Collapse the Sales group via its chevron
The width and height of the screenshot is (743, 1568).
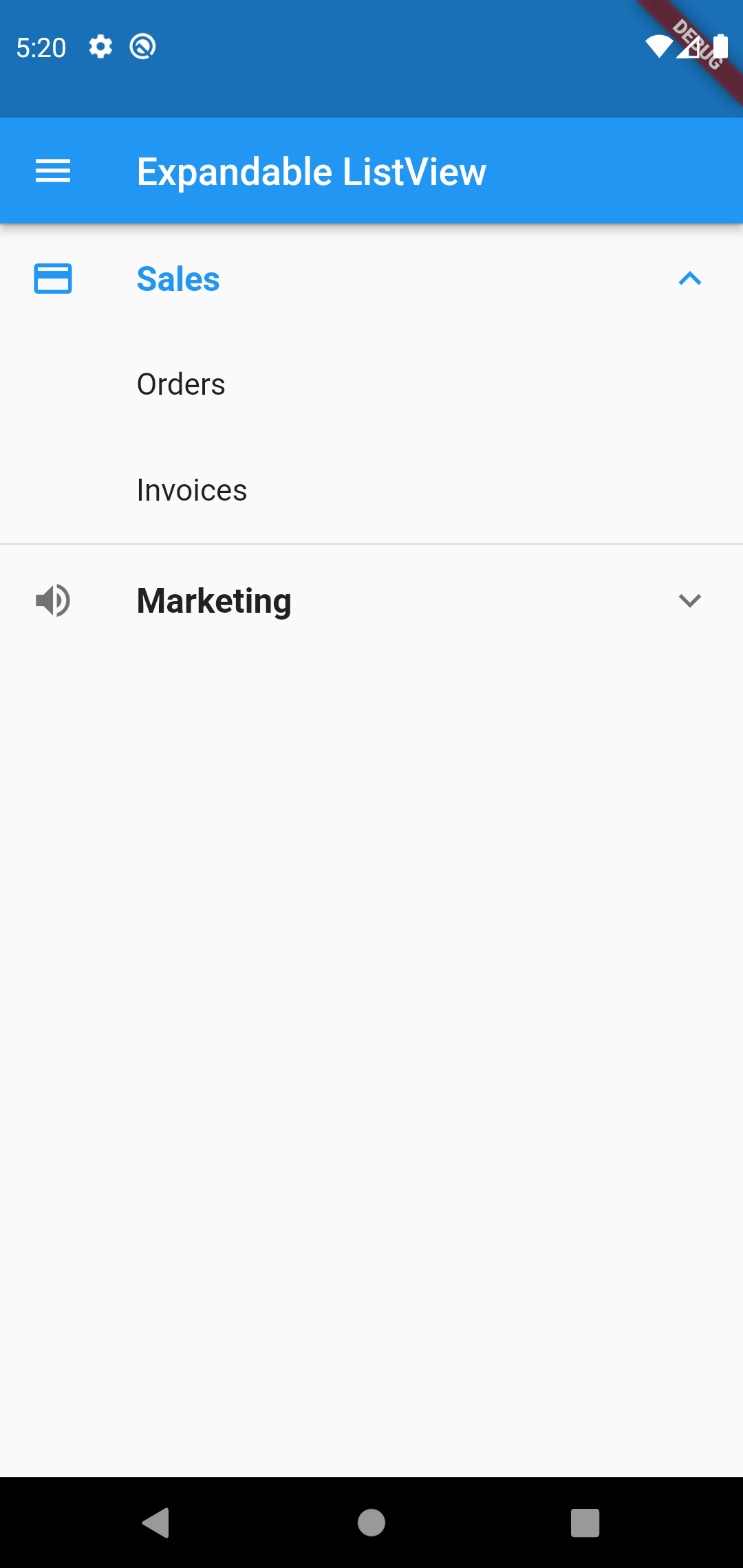click(690, 279)
